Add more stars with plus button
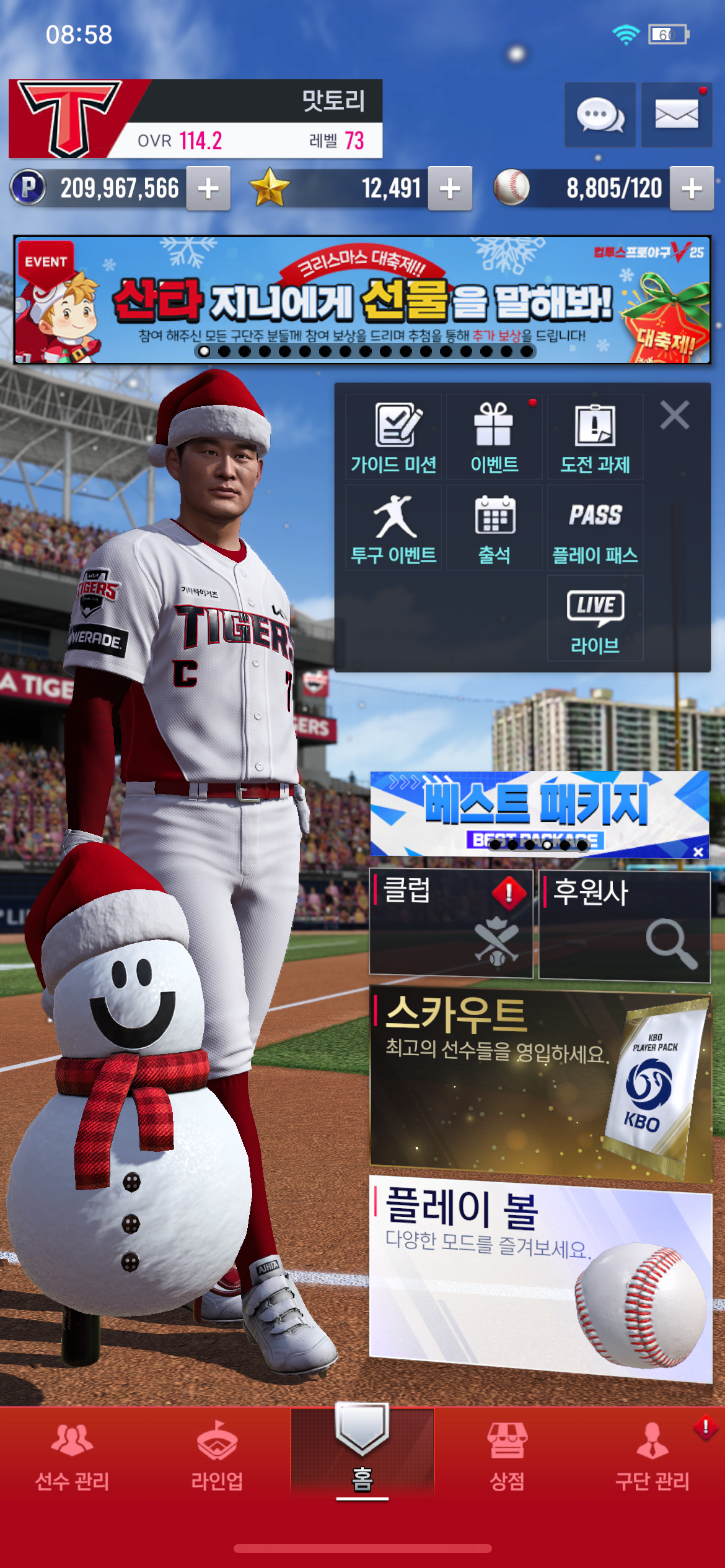 tap(450, 188)
